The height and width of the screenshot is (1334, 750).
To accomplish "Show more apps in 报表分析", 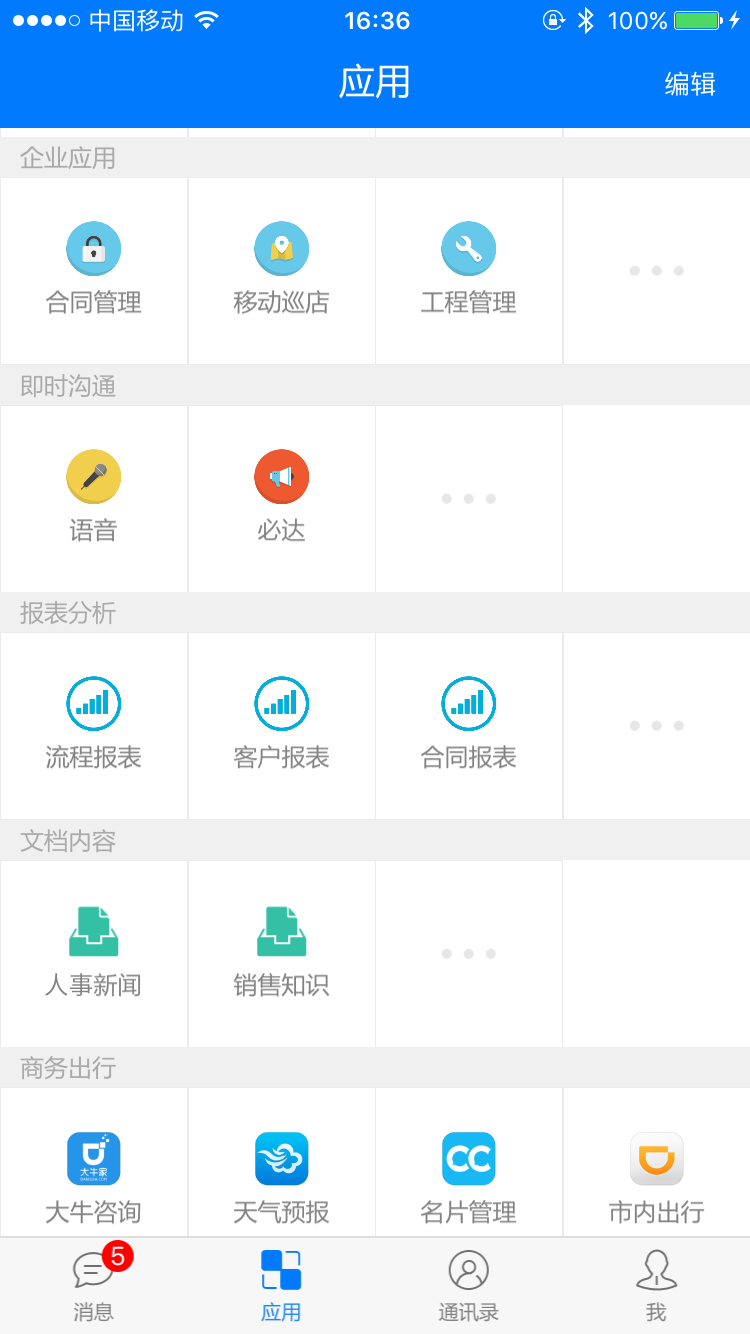I will tap(657, 726).
